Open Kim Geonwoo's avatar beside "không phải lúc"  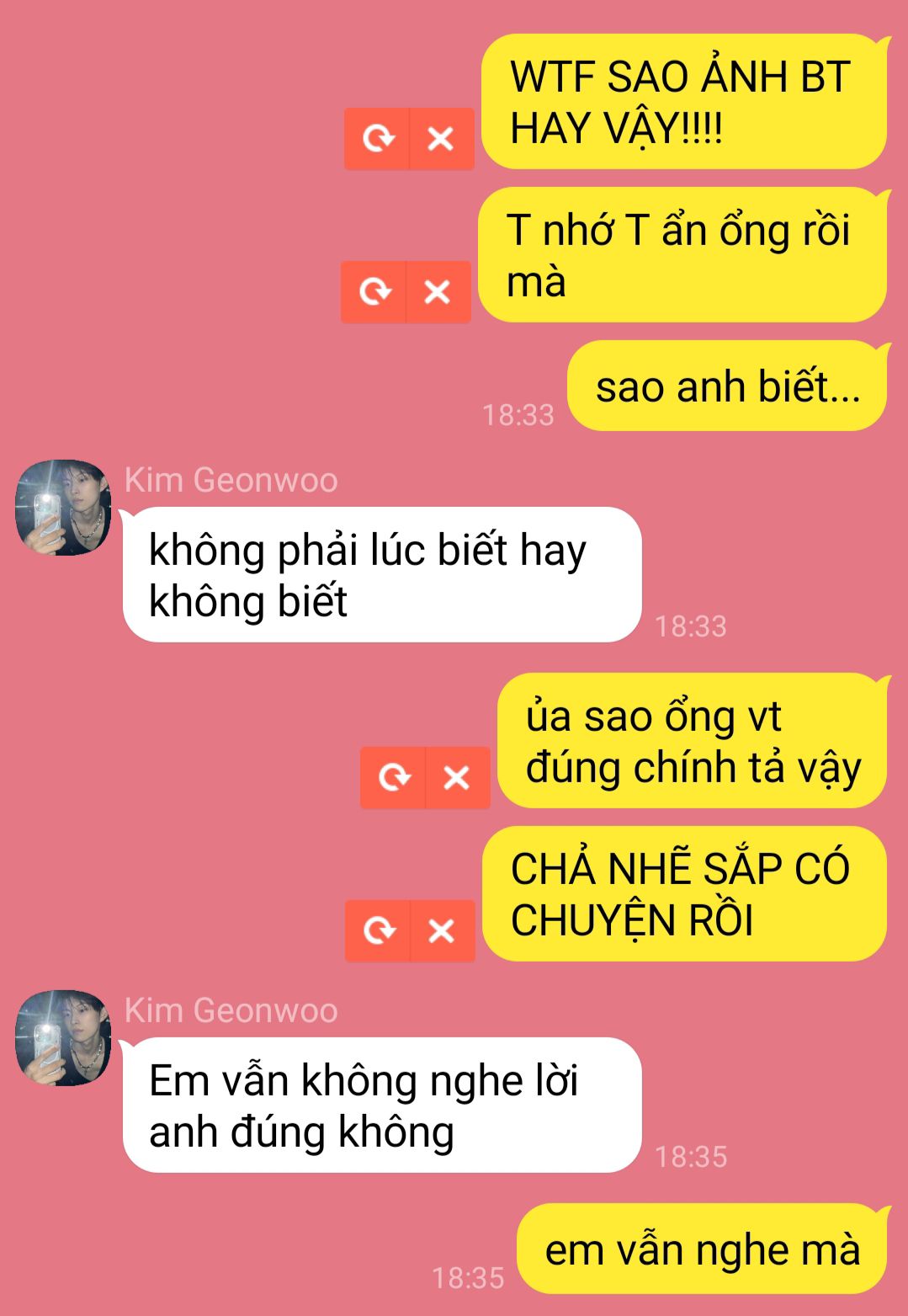(x=64, y=508)
